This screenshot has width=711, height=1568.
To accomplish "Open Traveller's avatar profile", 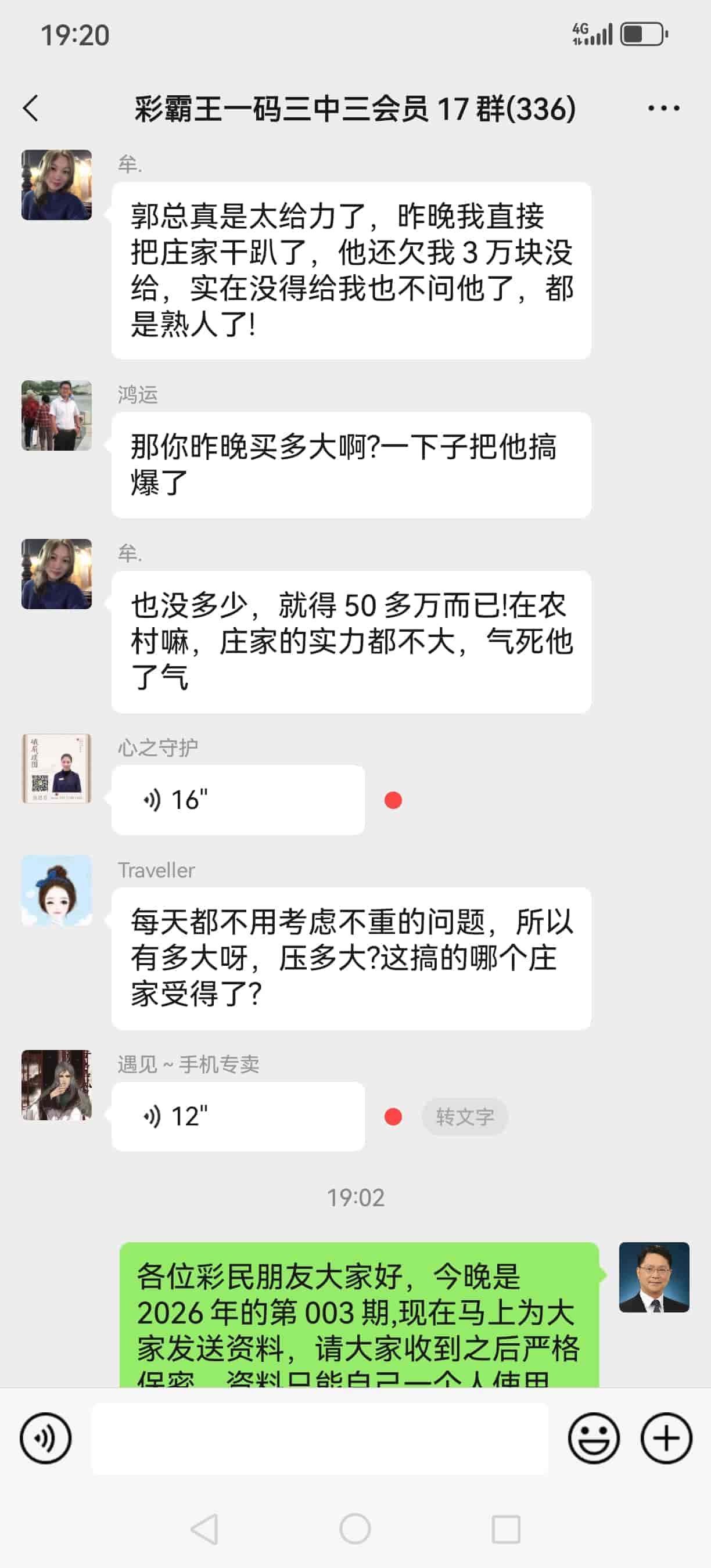I will (56, 890).
